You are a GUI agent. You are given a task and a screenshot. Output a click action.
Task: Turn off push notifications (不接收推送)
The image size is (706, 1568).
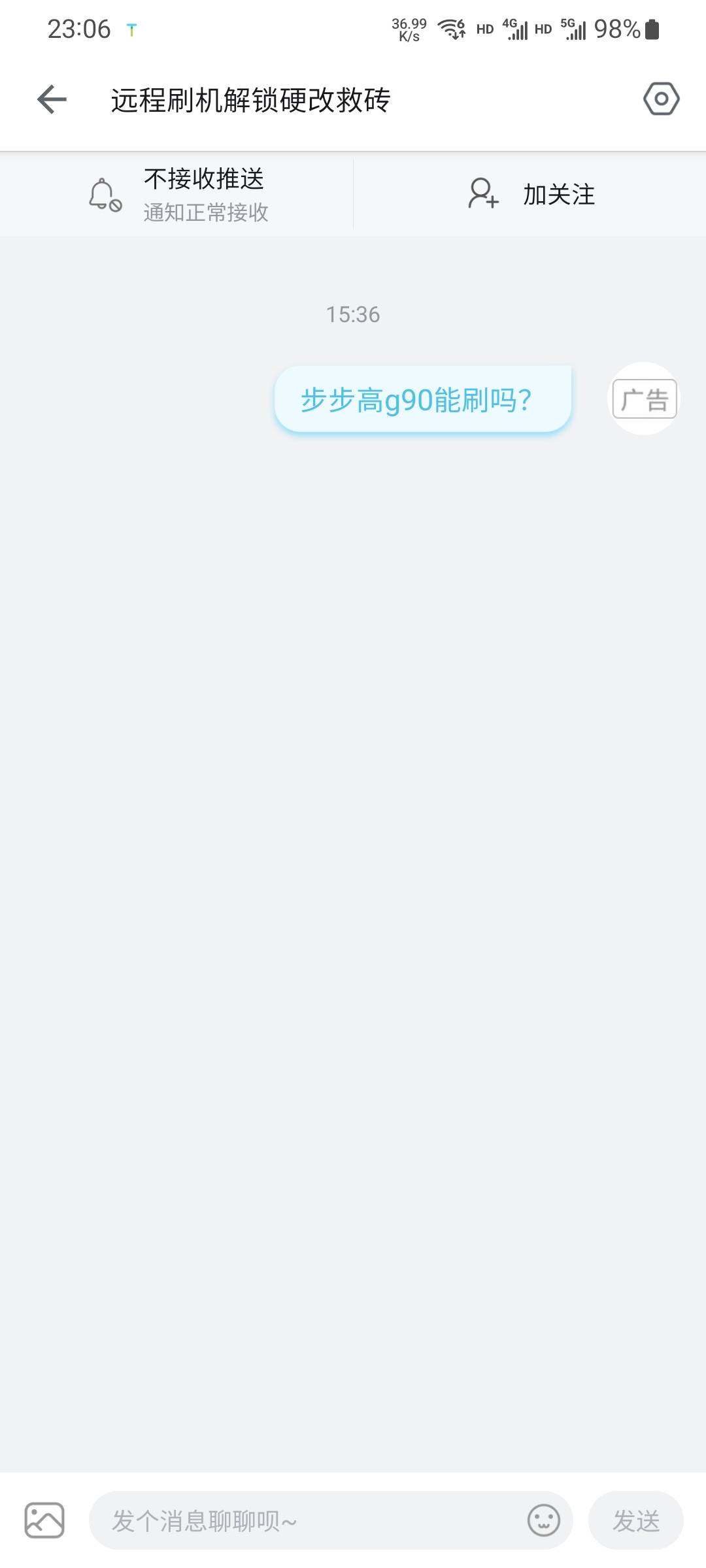point(177,194)
